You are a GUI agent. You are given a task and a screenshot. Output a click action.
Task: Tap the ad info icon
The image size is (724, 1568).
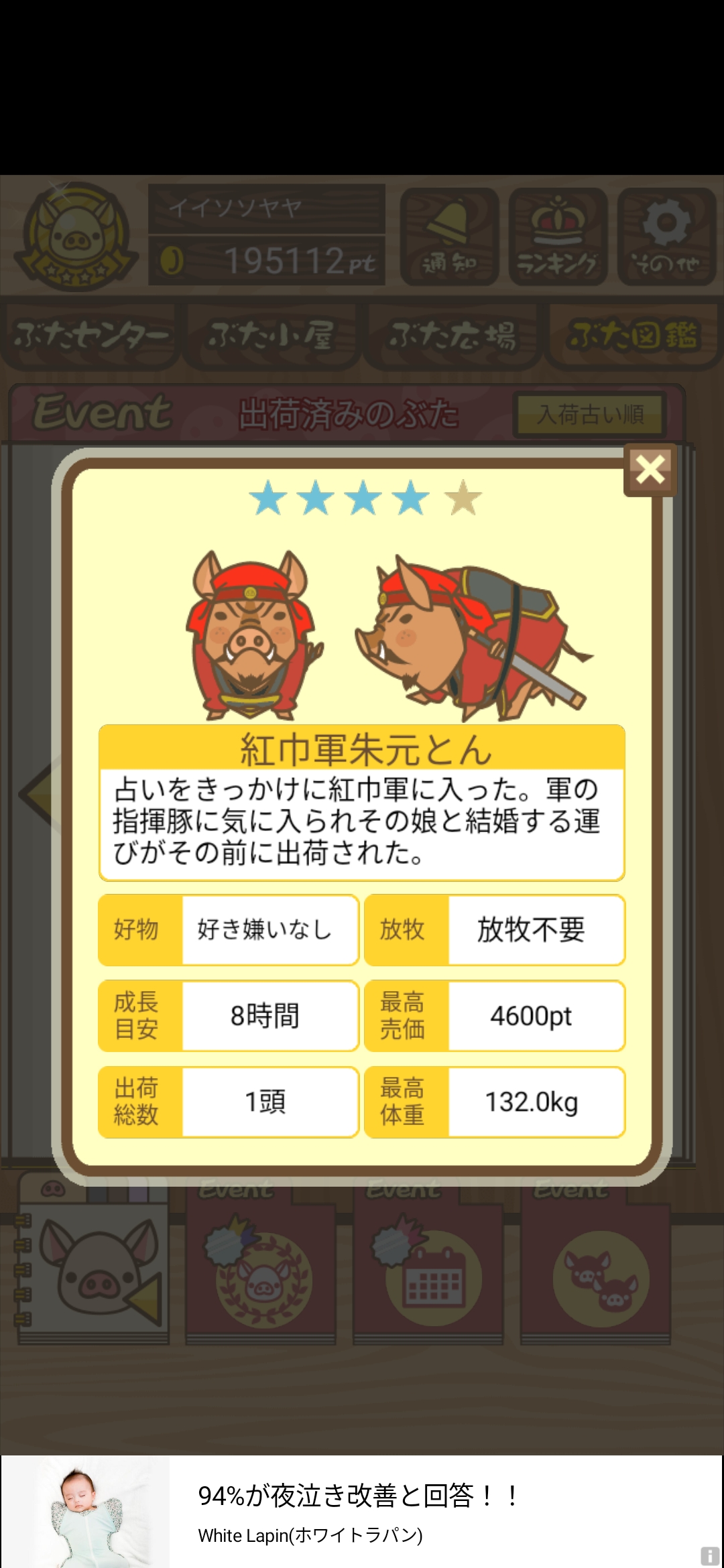(709, 1555)
